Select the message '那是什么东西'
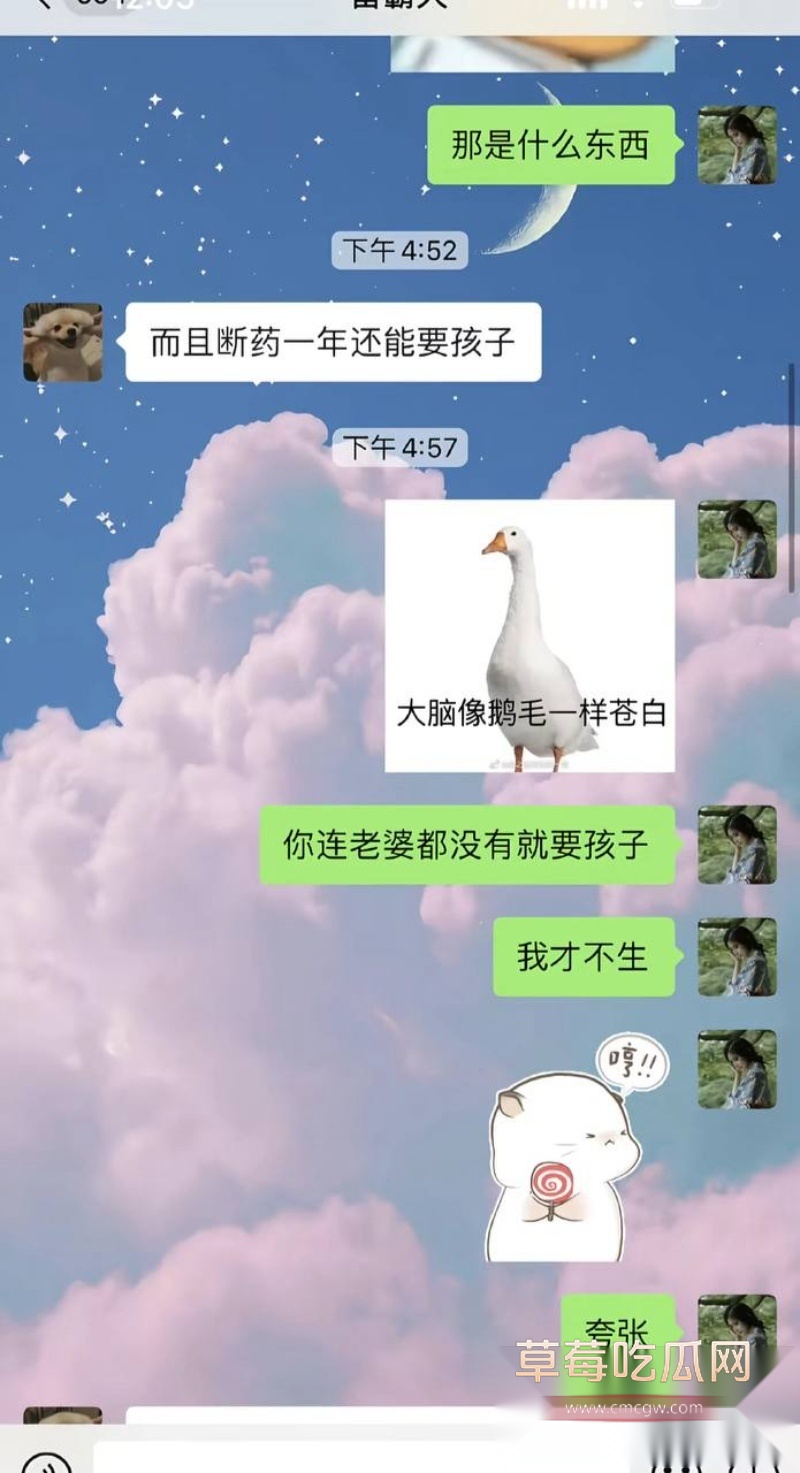 click(550, 147)
